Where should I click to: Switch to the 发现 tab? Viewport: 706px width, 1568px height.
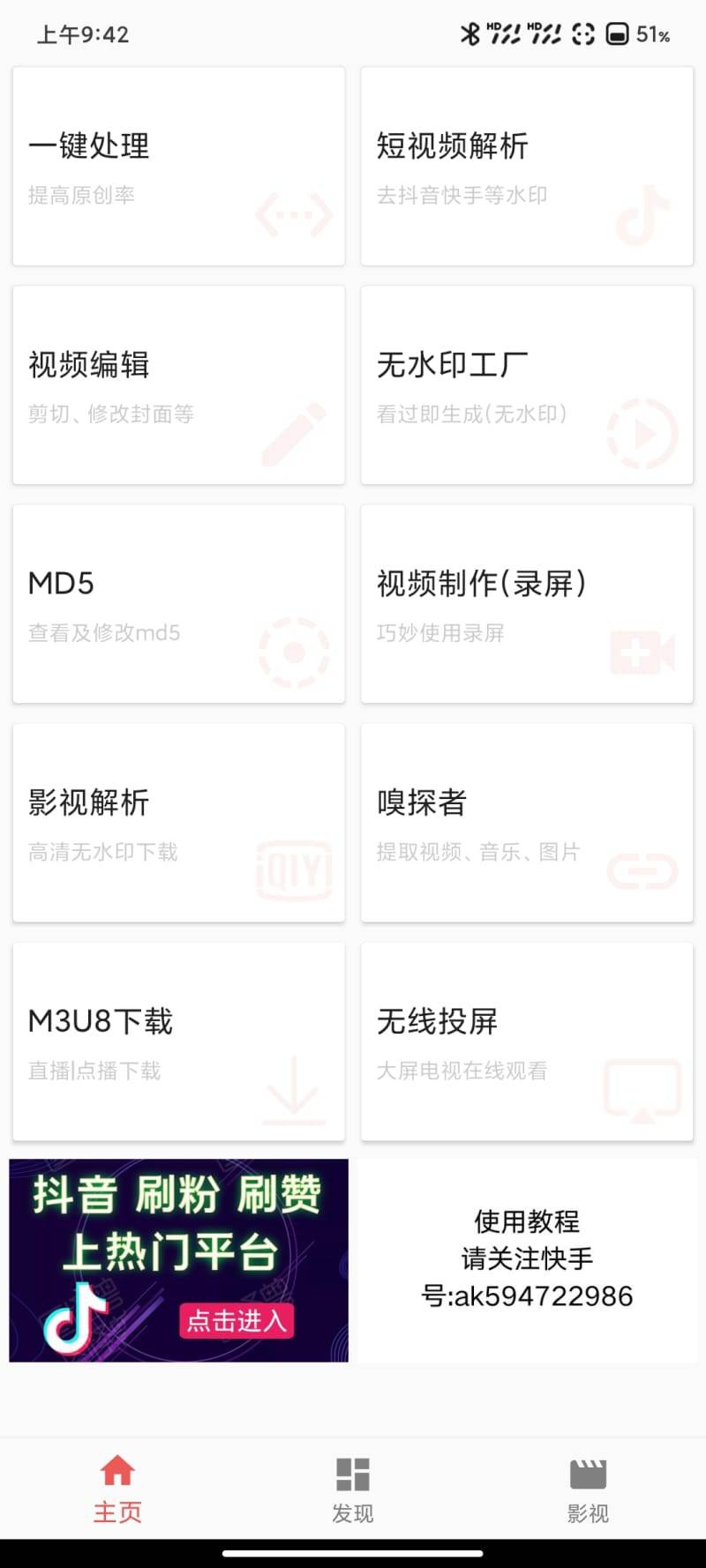click(353, 1490)
